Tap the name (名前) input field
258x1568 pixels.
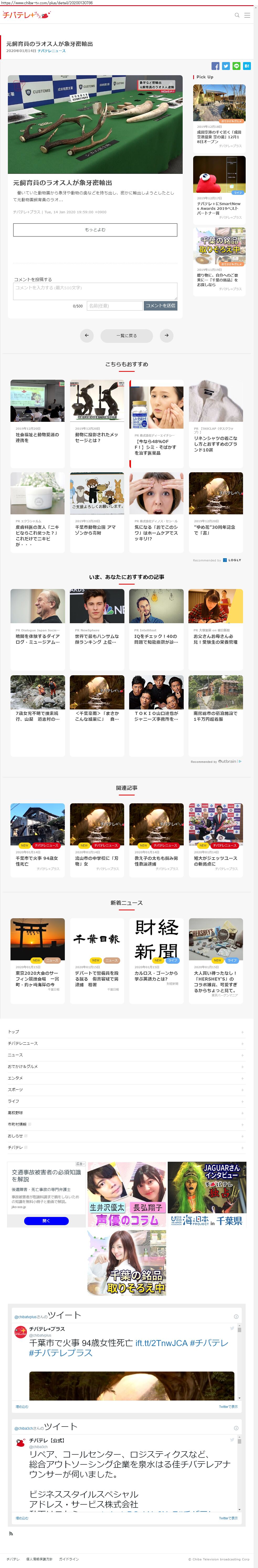[114, 306]
